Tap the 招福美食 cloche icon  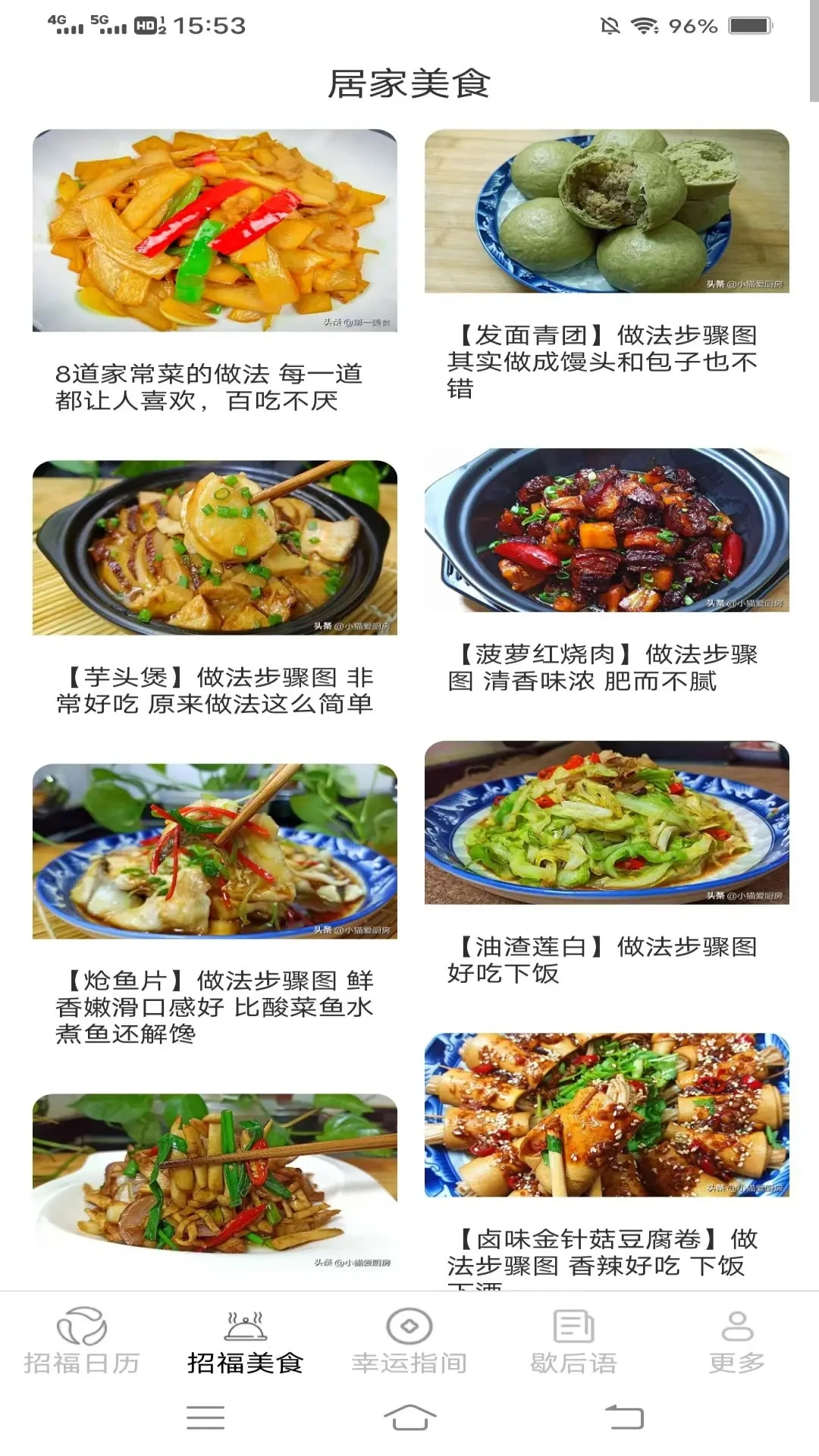coord(245,1323)
